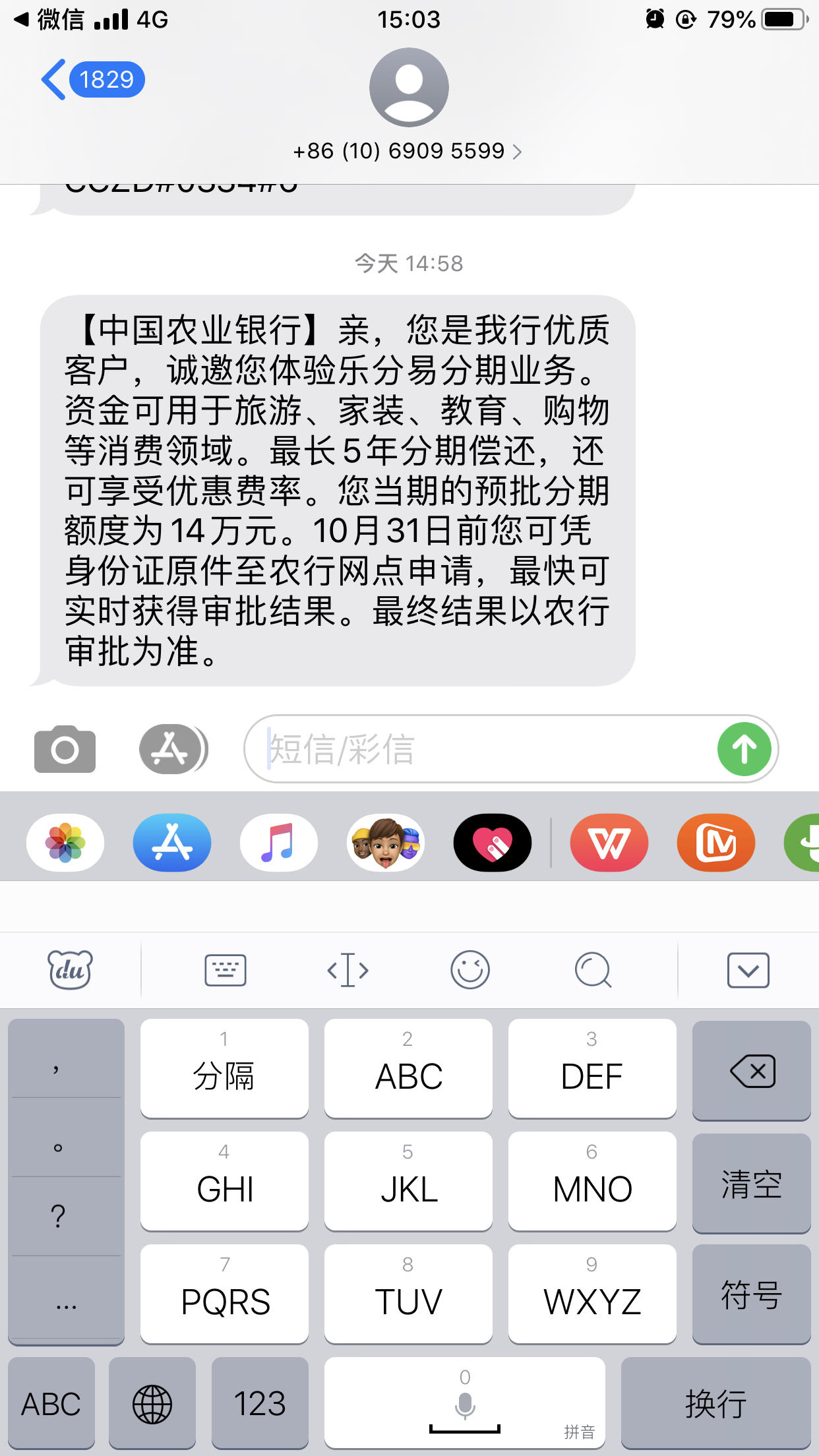819x1456 pixels.
Task: Tap the backspace key
Action: [x=752, y=1070]
